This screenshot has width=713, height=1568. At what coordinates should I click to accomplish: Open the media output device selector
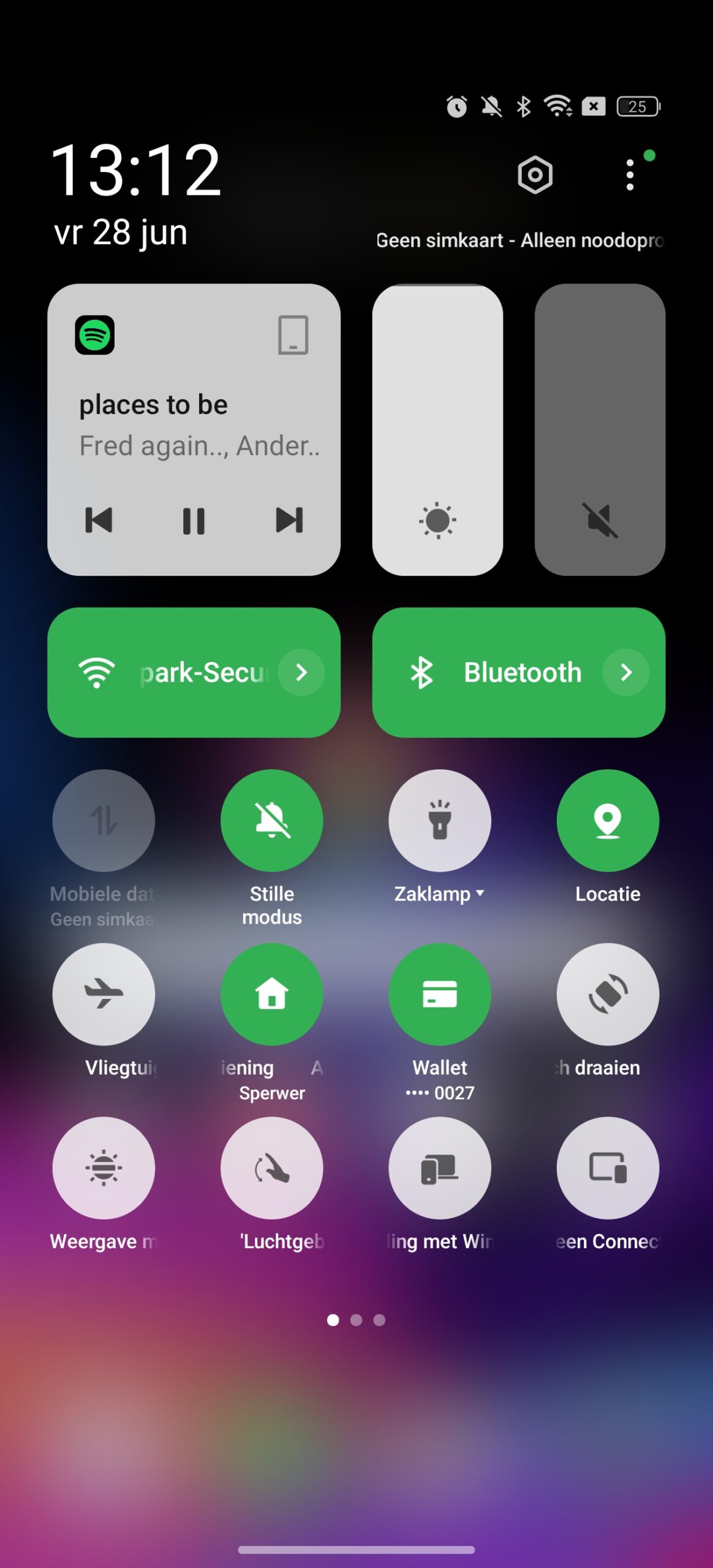click(293, 335)
